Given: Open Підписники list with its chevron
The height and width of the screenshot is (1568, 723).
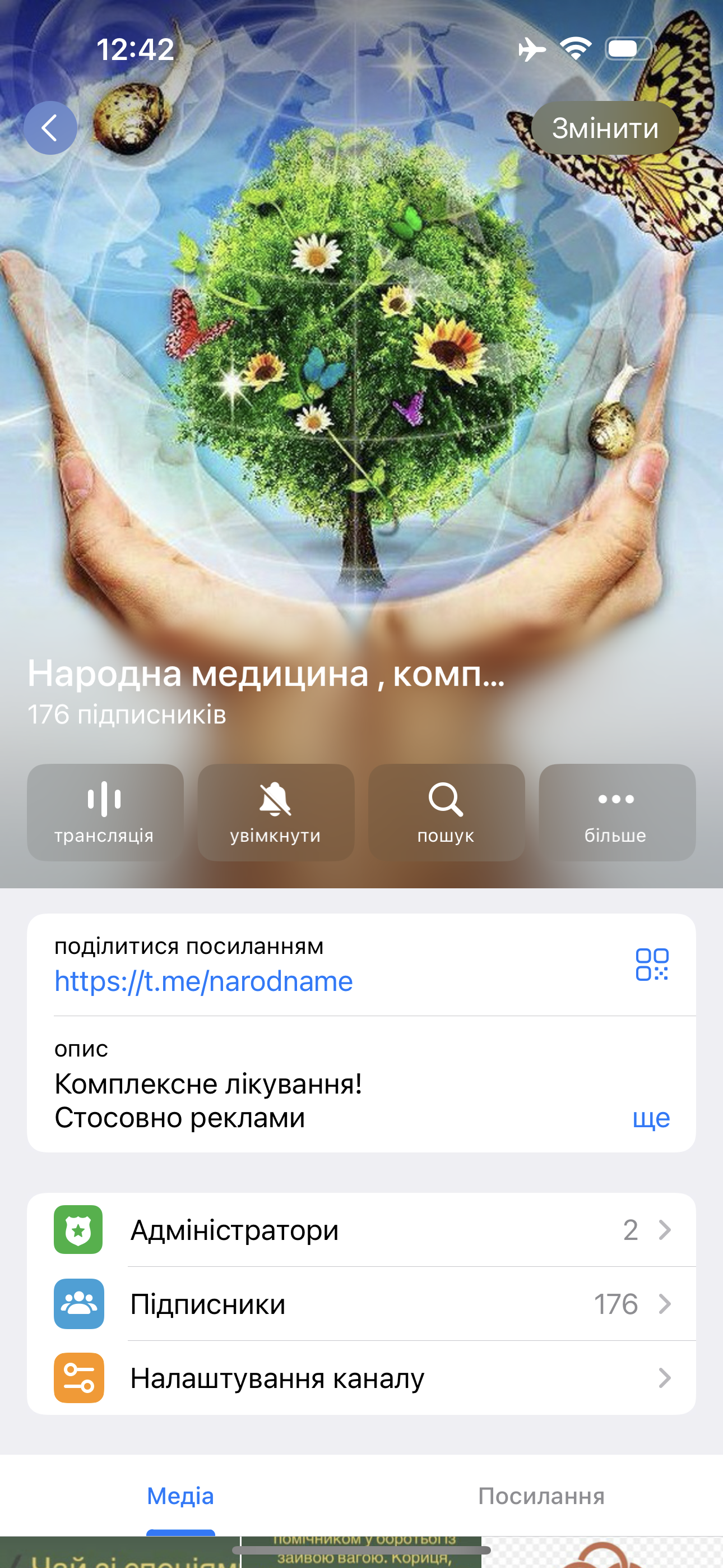Looking at the screenshot, I should [665, 1304].
